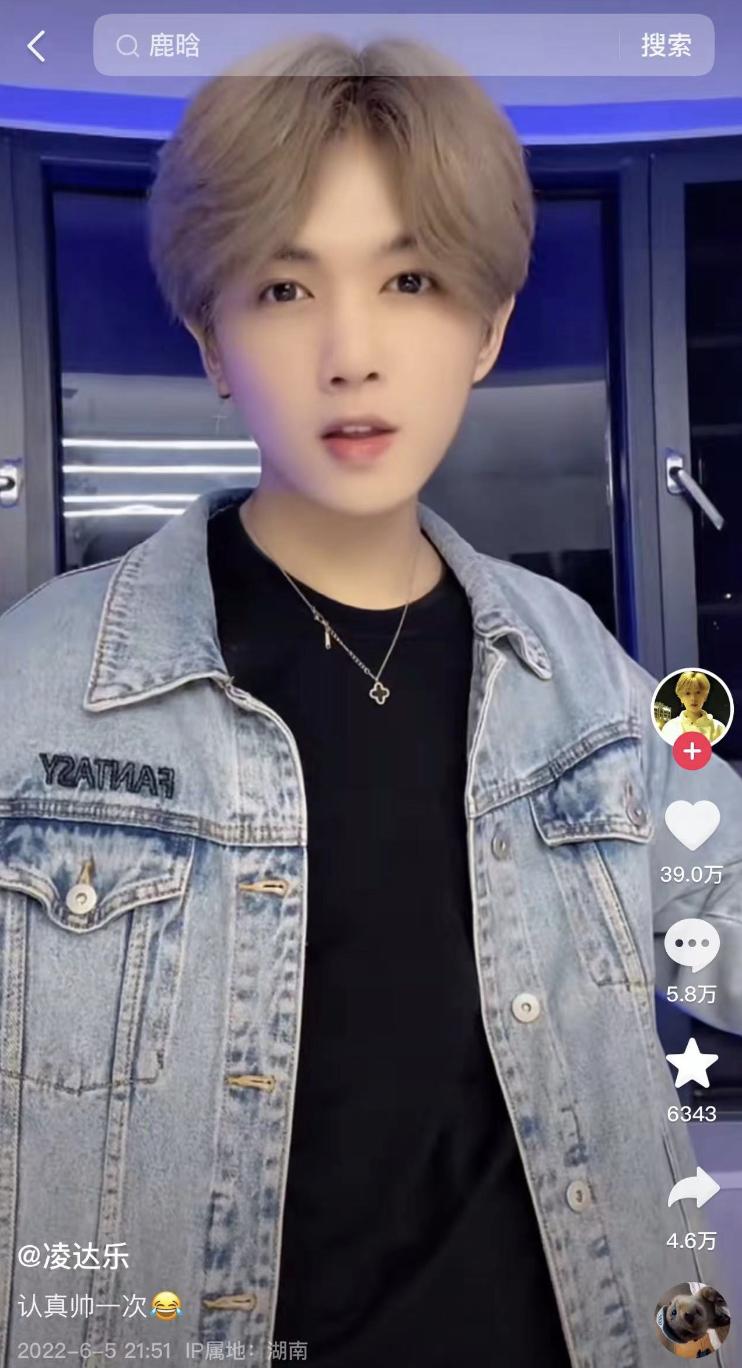Follow the creator with the red plus
Image resolution: width=742 pixels, height=1368 pixels.
(692, 750)
